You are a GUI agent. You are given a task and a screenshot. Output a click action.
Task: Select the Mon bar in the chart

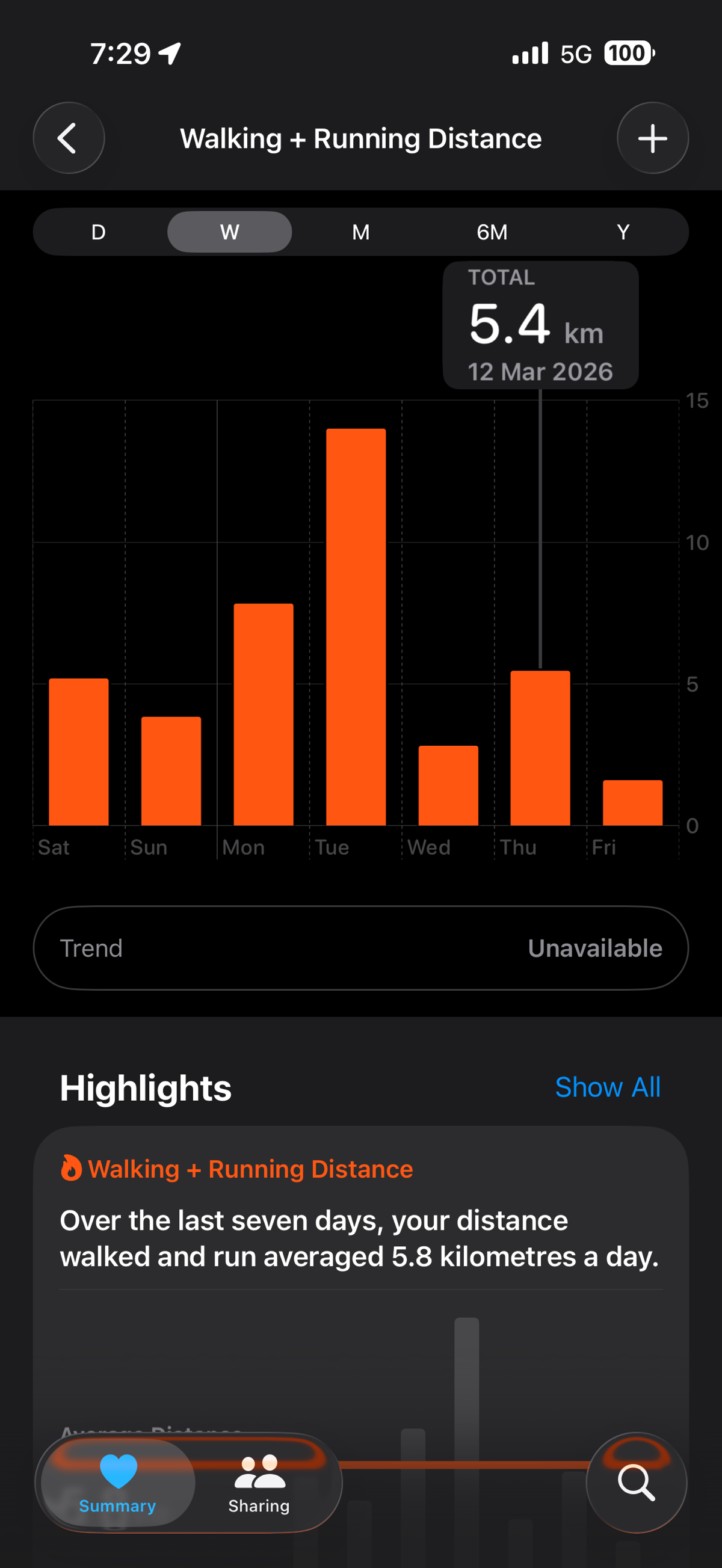(263, 715)
